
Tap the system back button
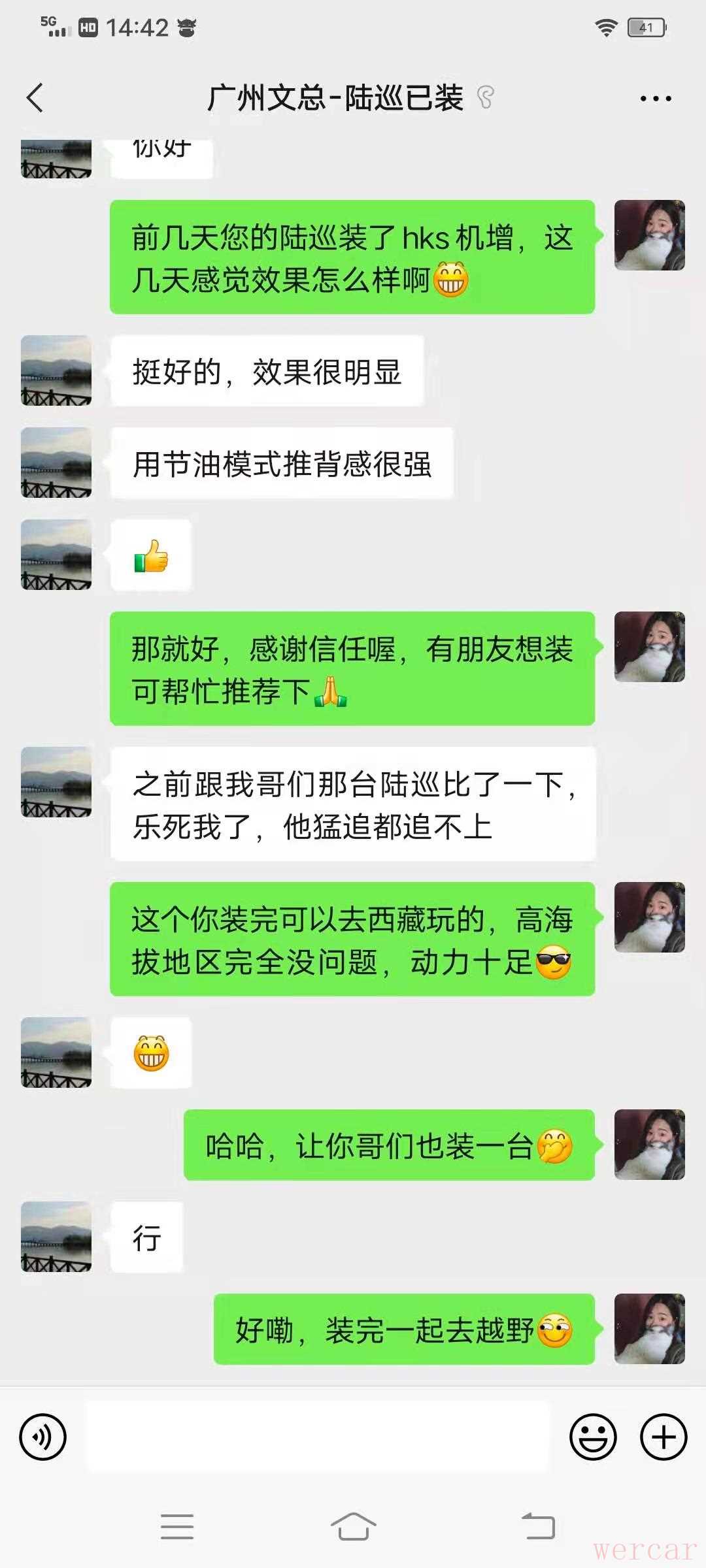click(x=538, y=1527)
